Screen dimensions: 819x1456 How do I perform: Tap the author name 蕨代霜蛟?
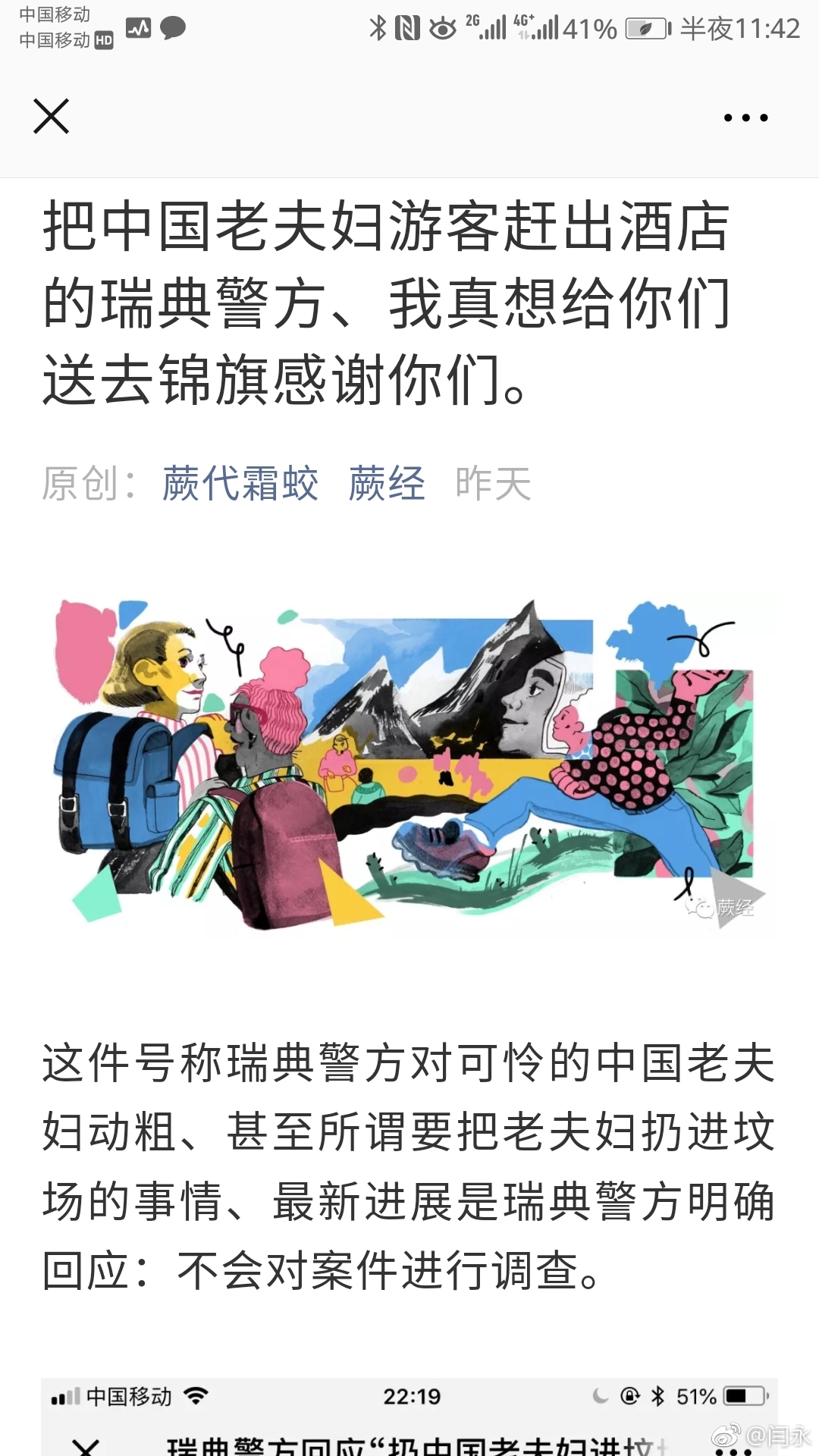click(x=240, y=483)
